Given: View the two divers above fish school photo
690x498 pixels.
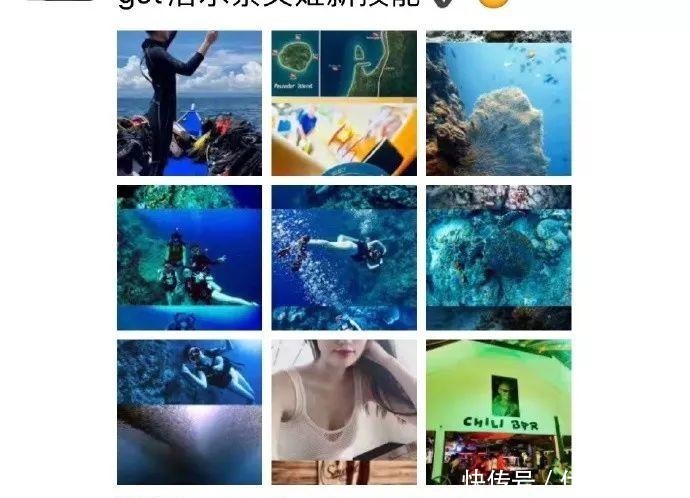Looking at the screenshot, I should coord(189,412).
